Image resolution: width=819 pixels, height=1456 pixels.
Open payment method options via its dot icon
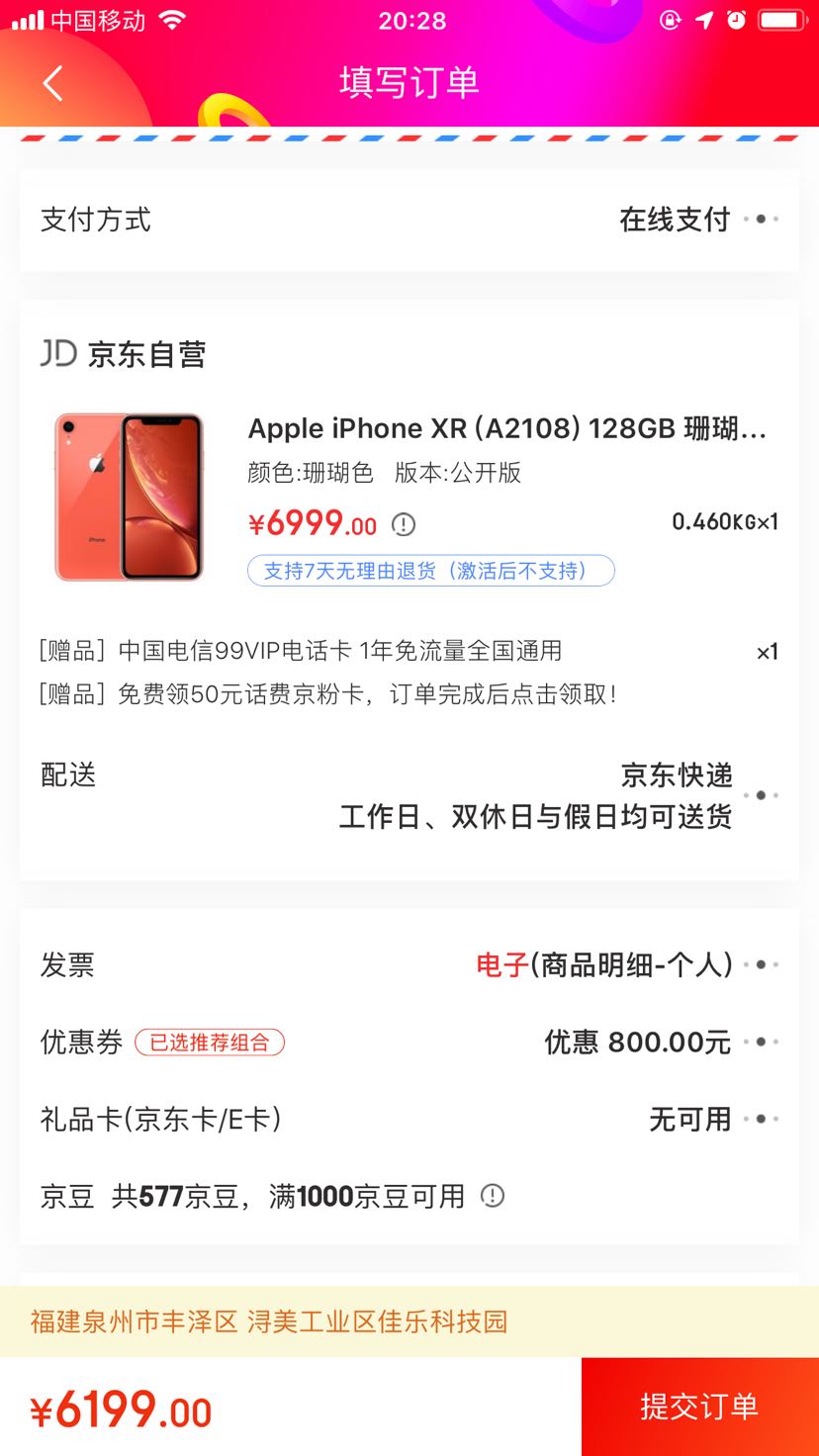point(762,220)
